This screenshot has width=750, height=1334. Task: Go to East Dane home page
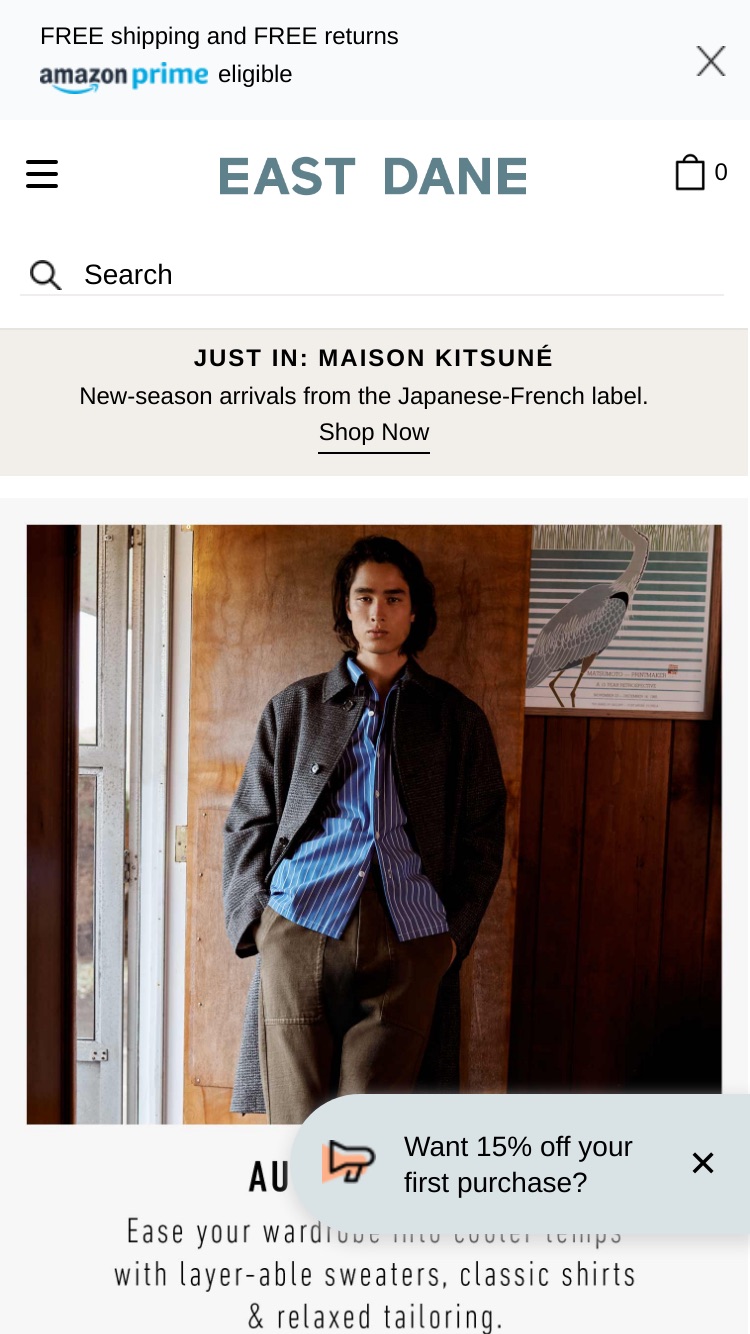click(x=373, y=177)
